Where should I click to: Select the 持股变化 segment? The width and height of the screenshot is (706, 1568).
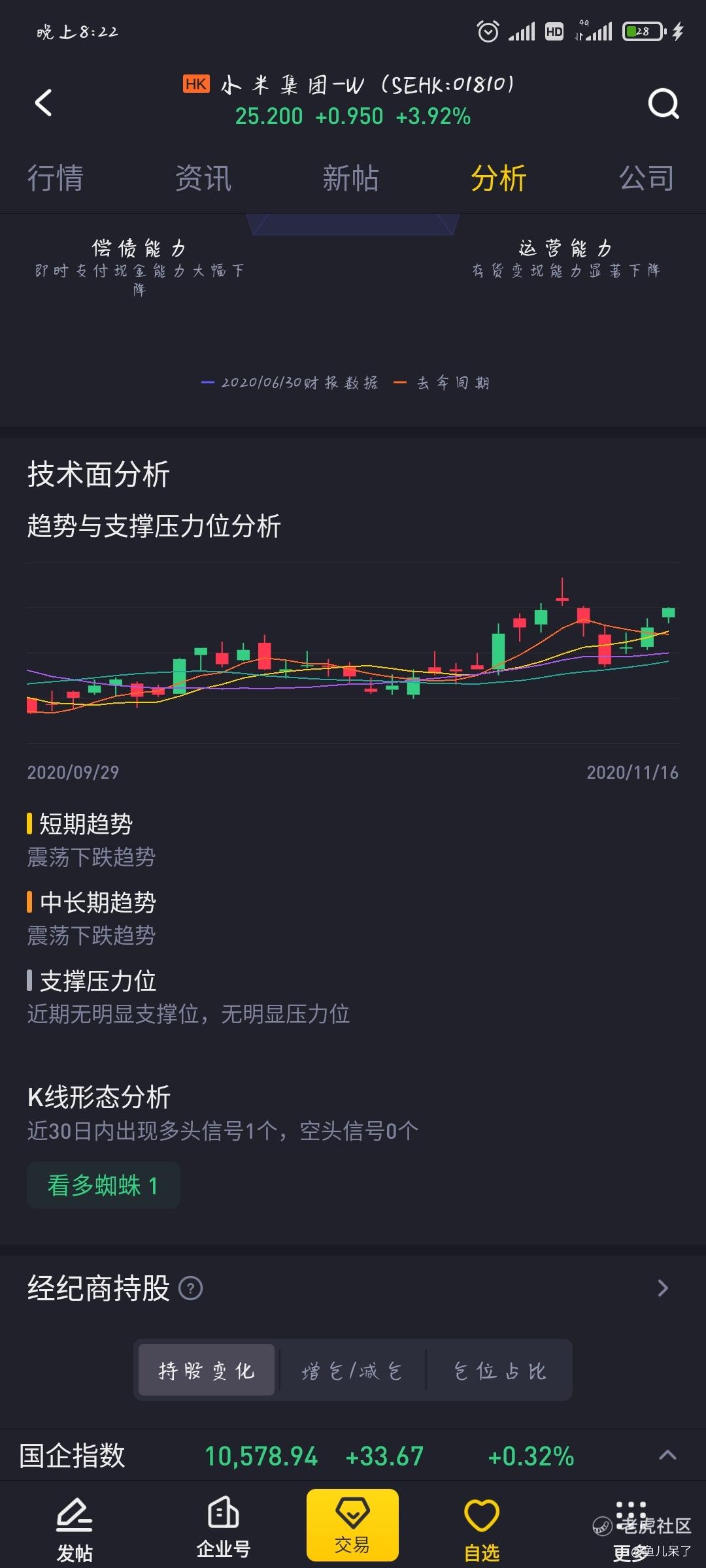(207, 1370)
